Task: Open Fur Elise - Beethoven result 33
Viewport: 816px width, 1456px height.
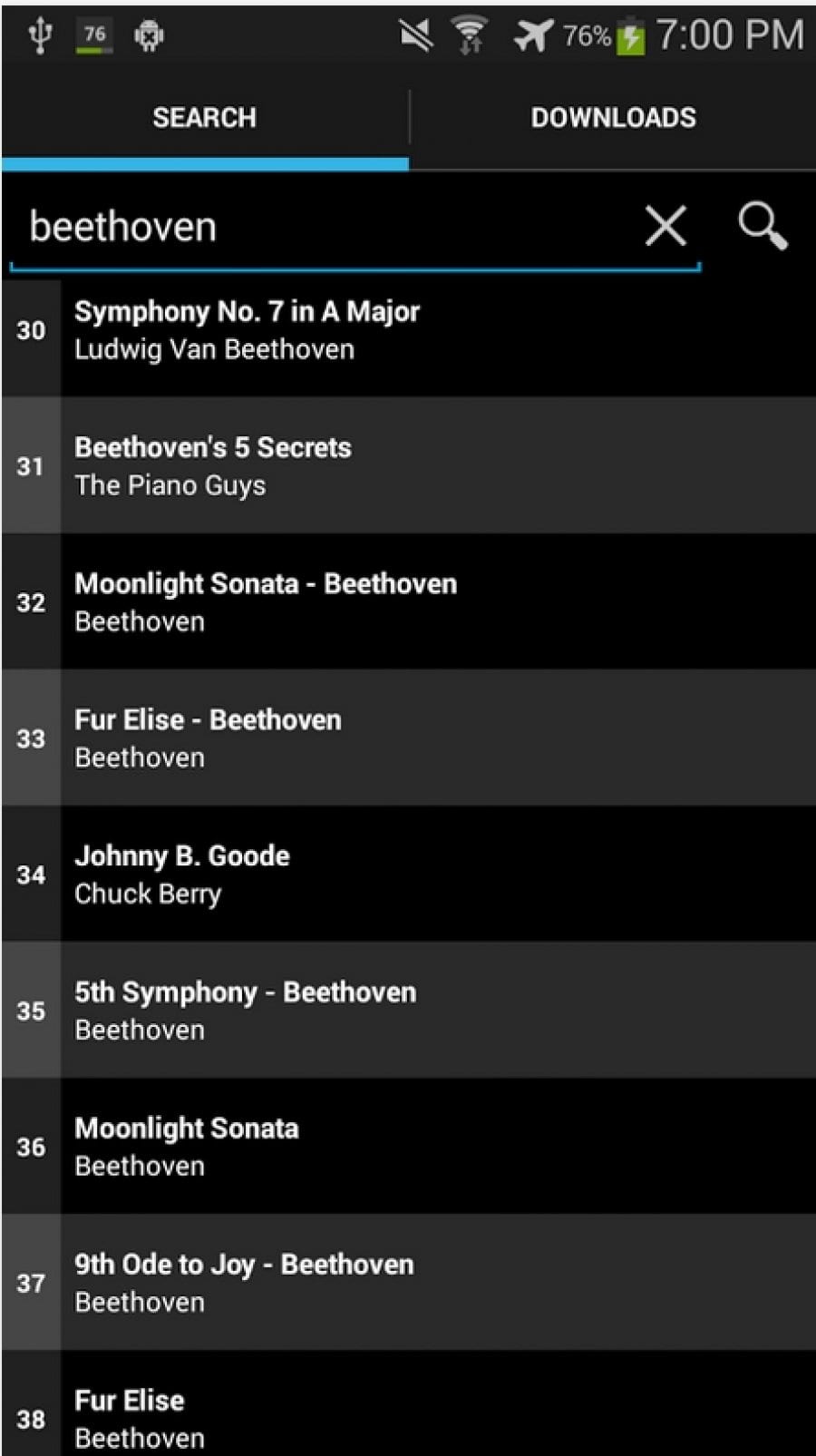Action: coord(408,738)
